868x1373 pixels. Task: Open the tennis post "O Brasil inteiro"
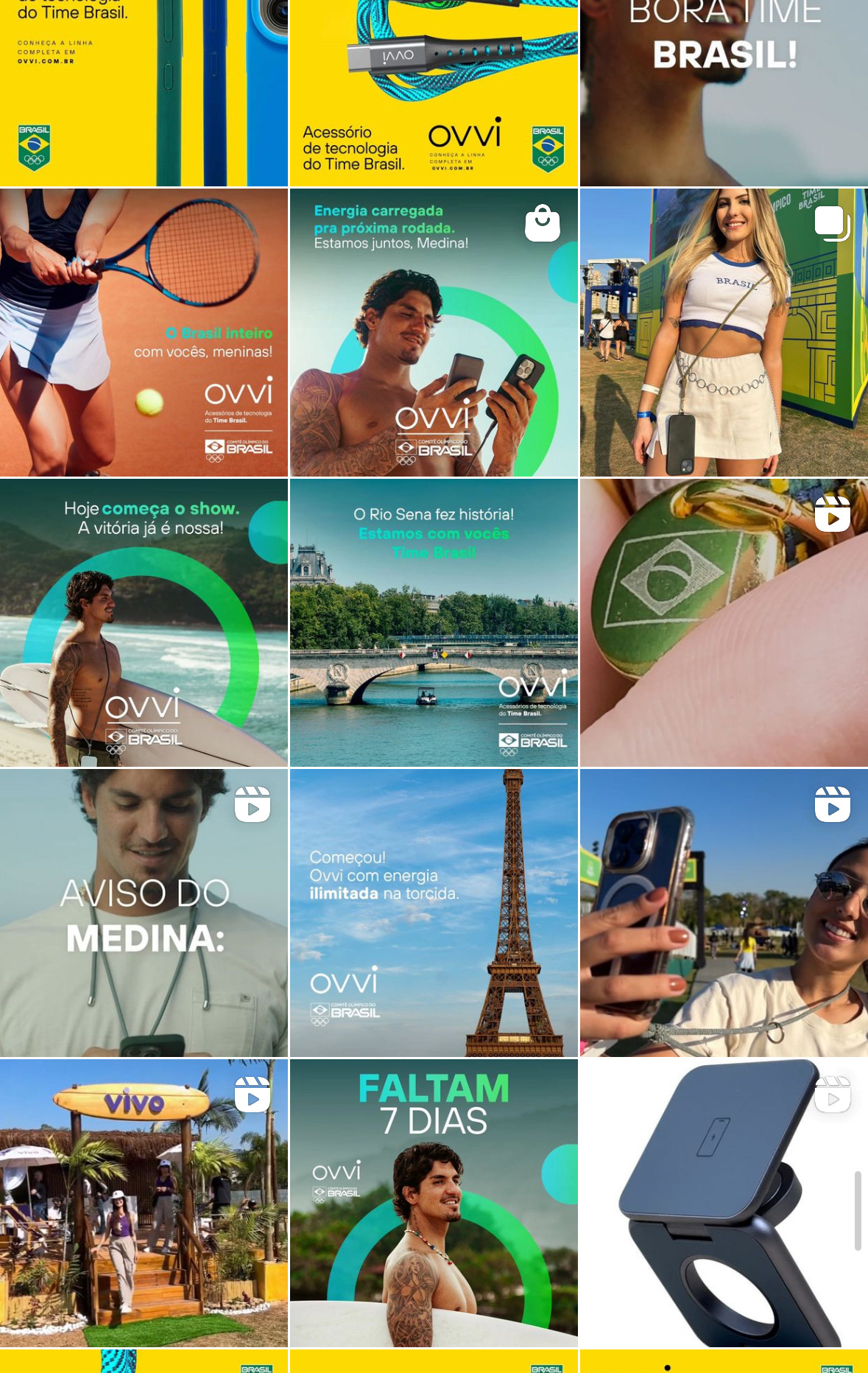[x=144, y=332]
